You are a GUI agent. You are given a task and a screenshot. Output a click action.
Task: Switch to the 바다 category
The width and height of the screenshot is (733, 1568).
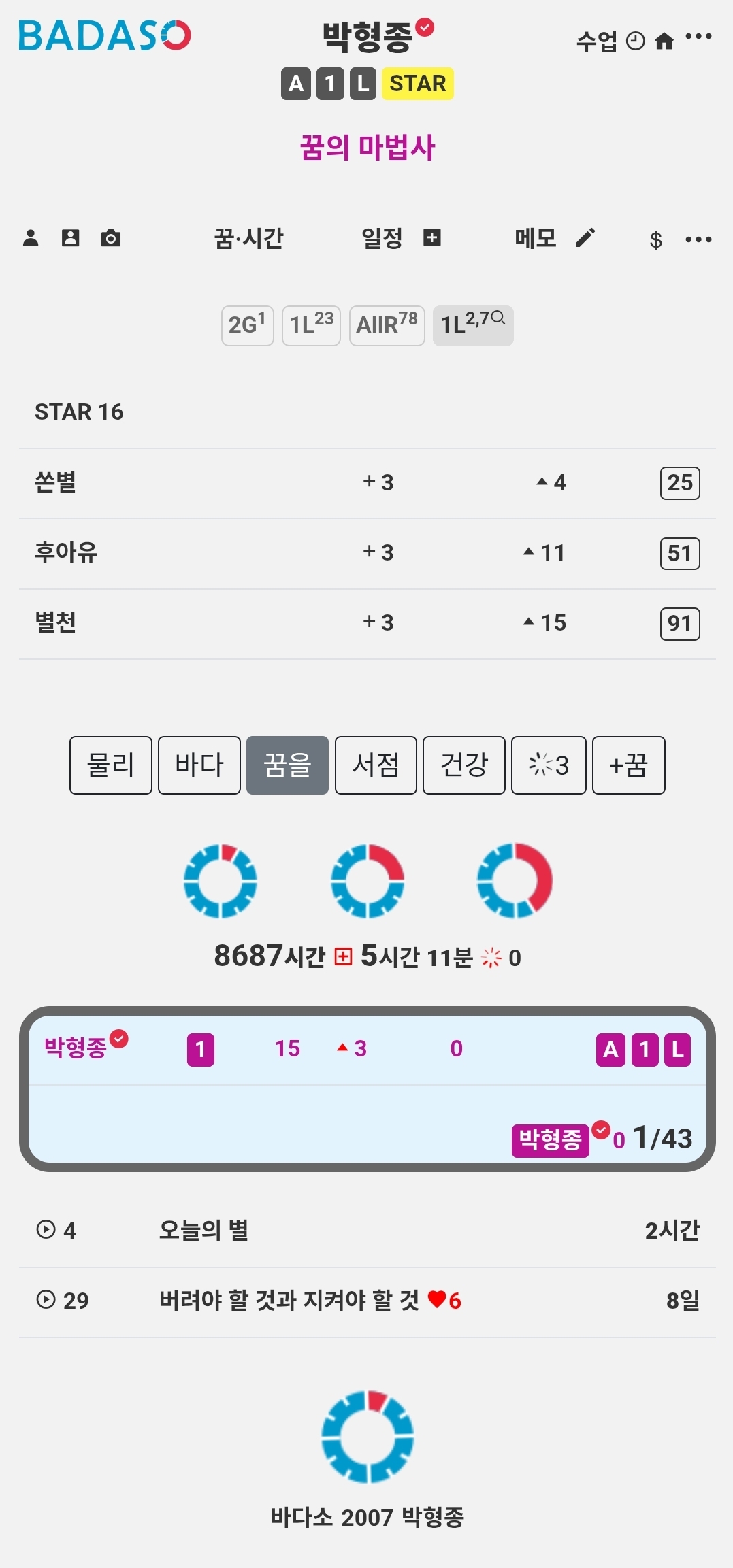(x=199, y=765)
